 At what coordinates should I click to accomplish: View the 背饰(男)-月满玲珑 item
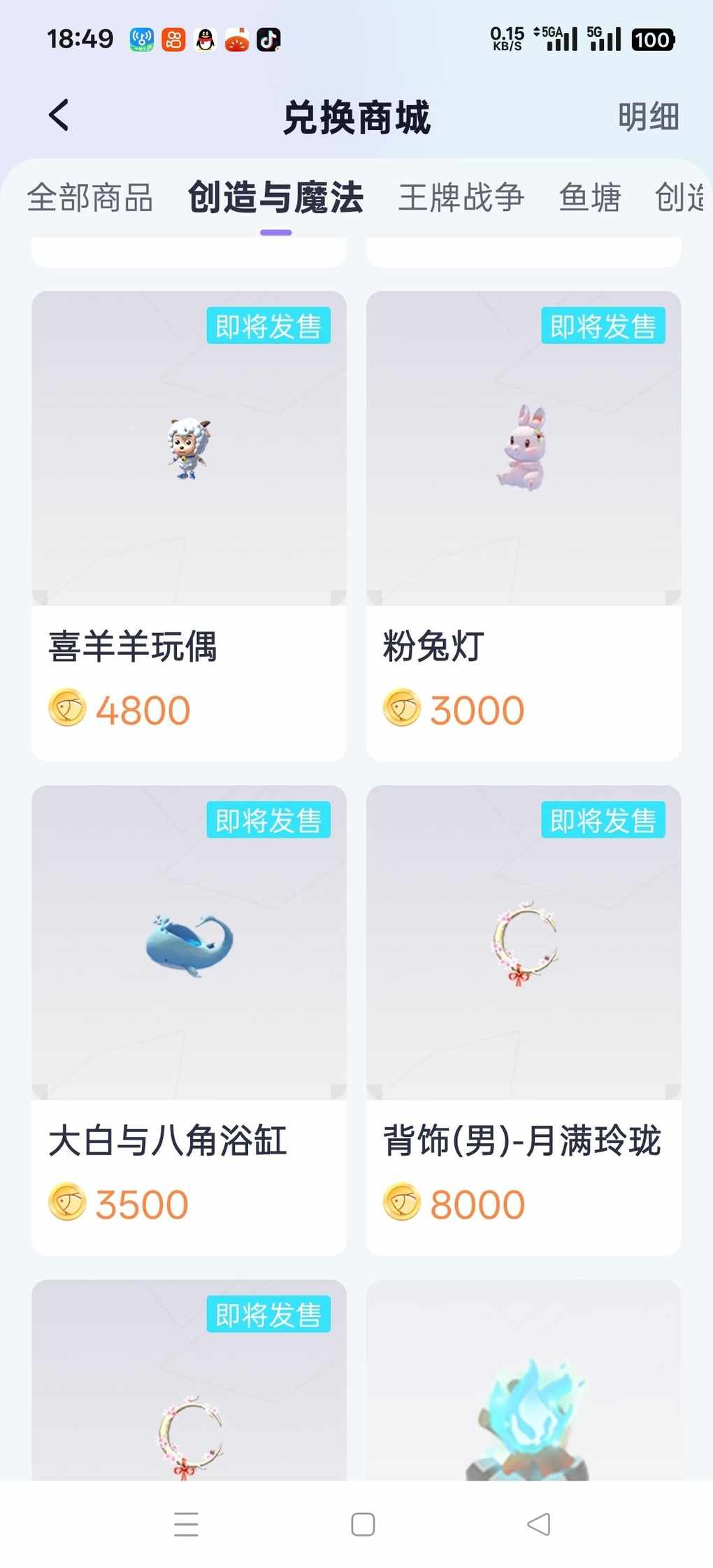tap(524, 1019)
